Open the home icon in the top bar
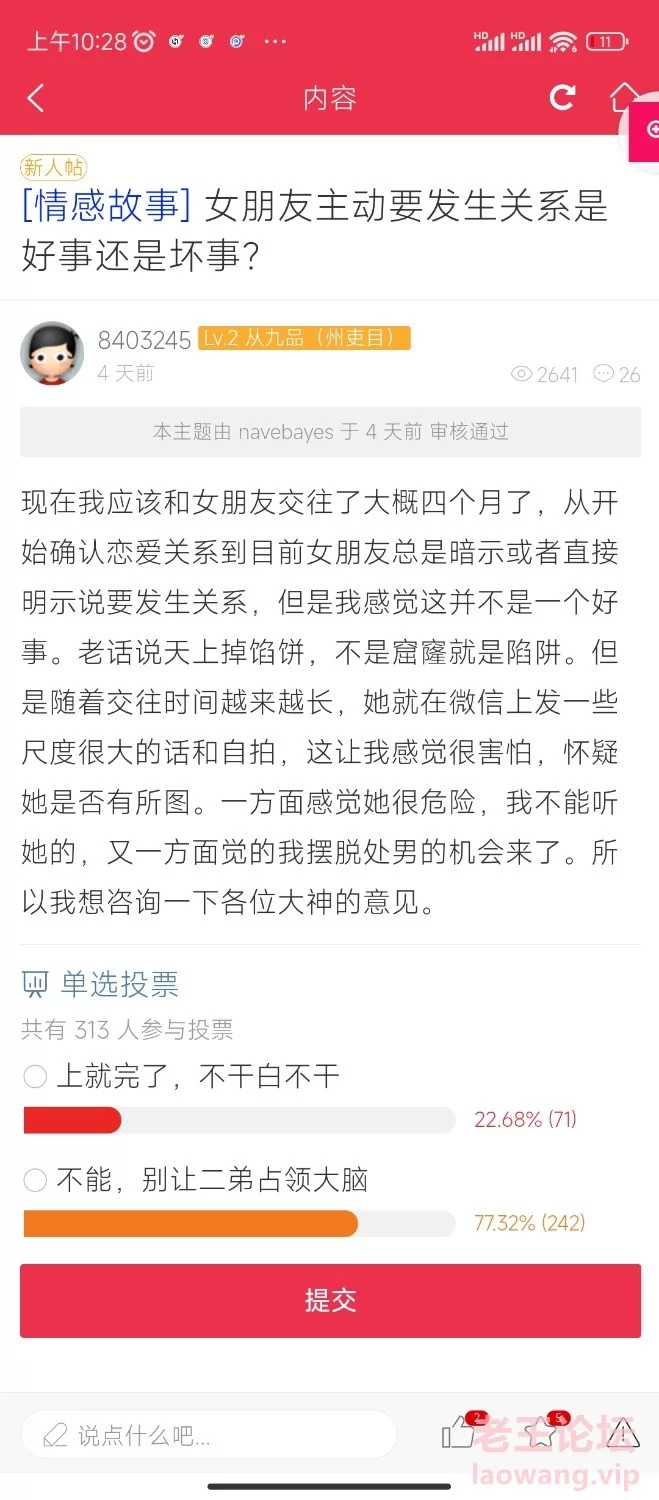The image size is (659, 1500). coord(626,97)
